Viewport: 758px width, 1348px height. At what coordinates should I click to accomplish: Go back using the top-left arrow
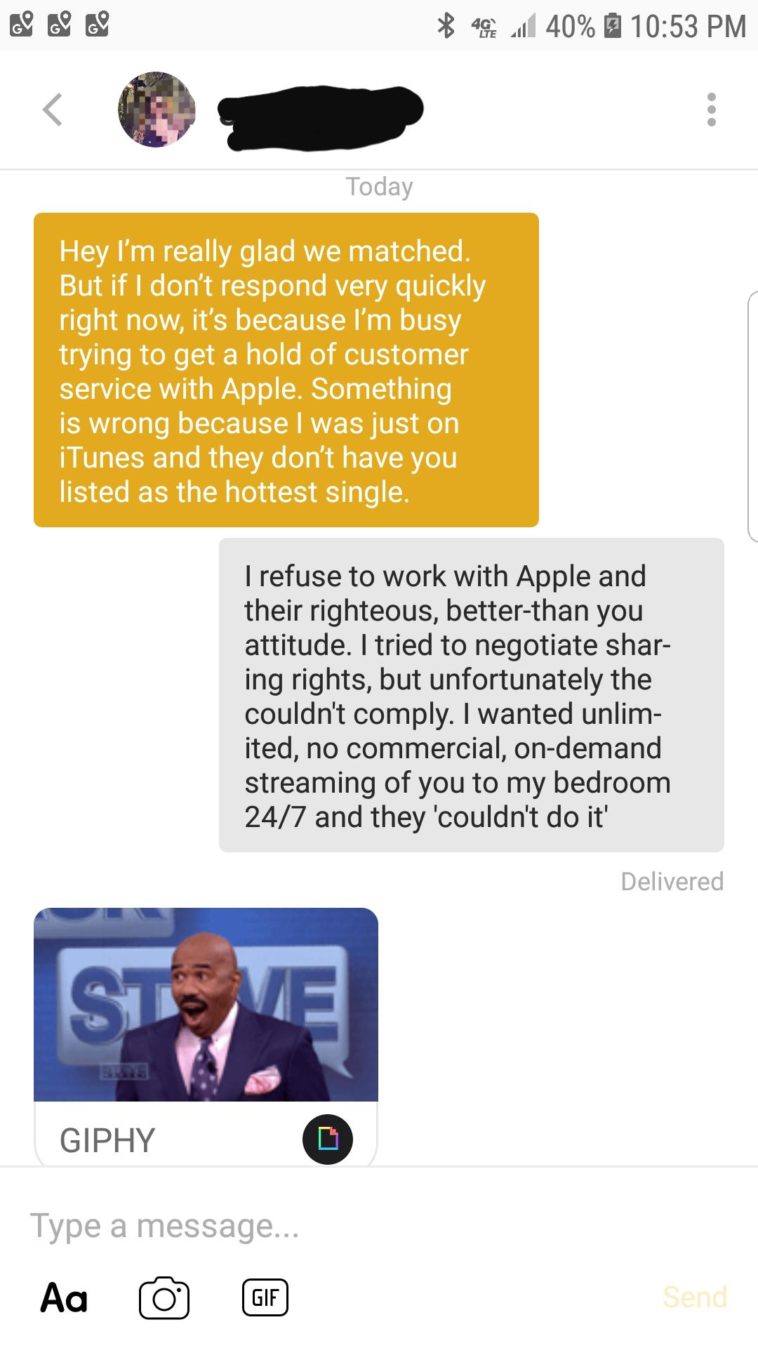53,110
